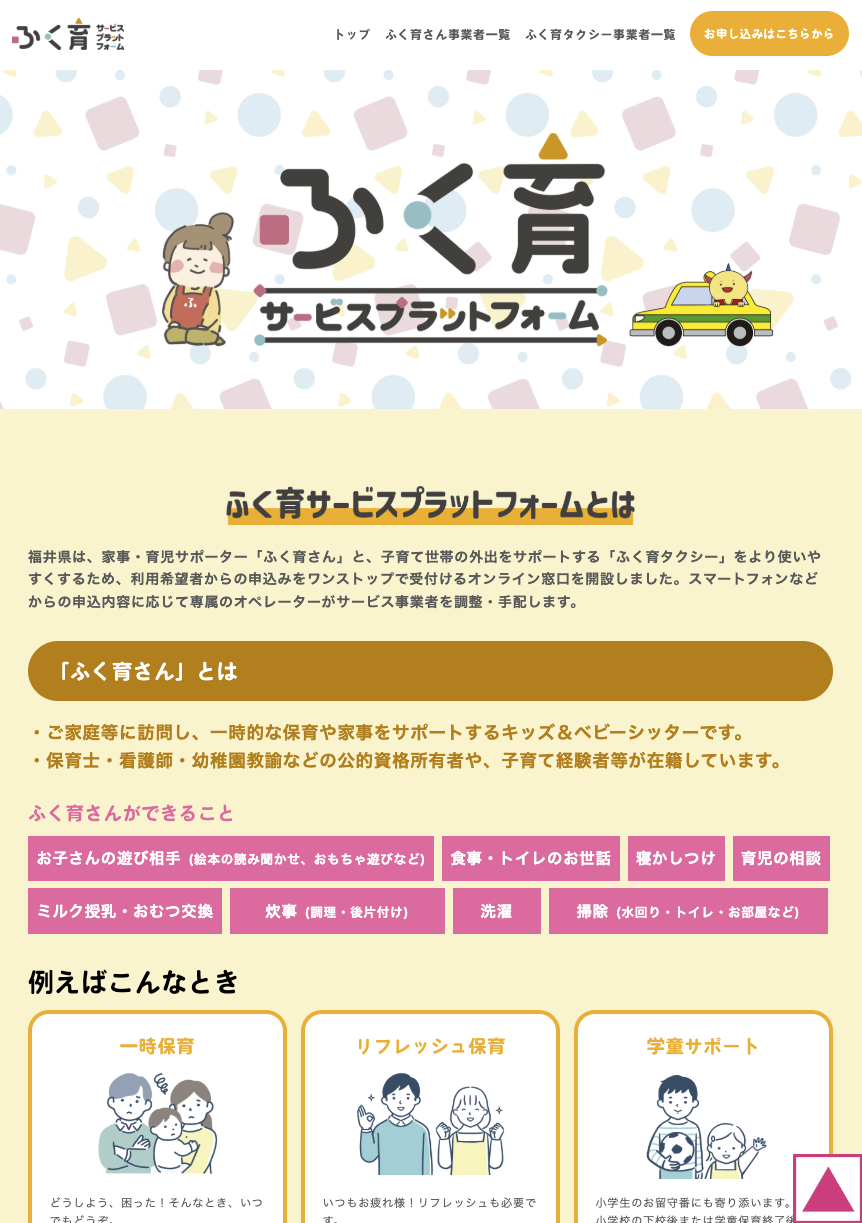Tap お申し込みはこちらから button
862x1223 pixels.
768,34
